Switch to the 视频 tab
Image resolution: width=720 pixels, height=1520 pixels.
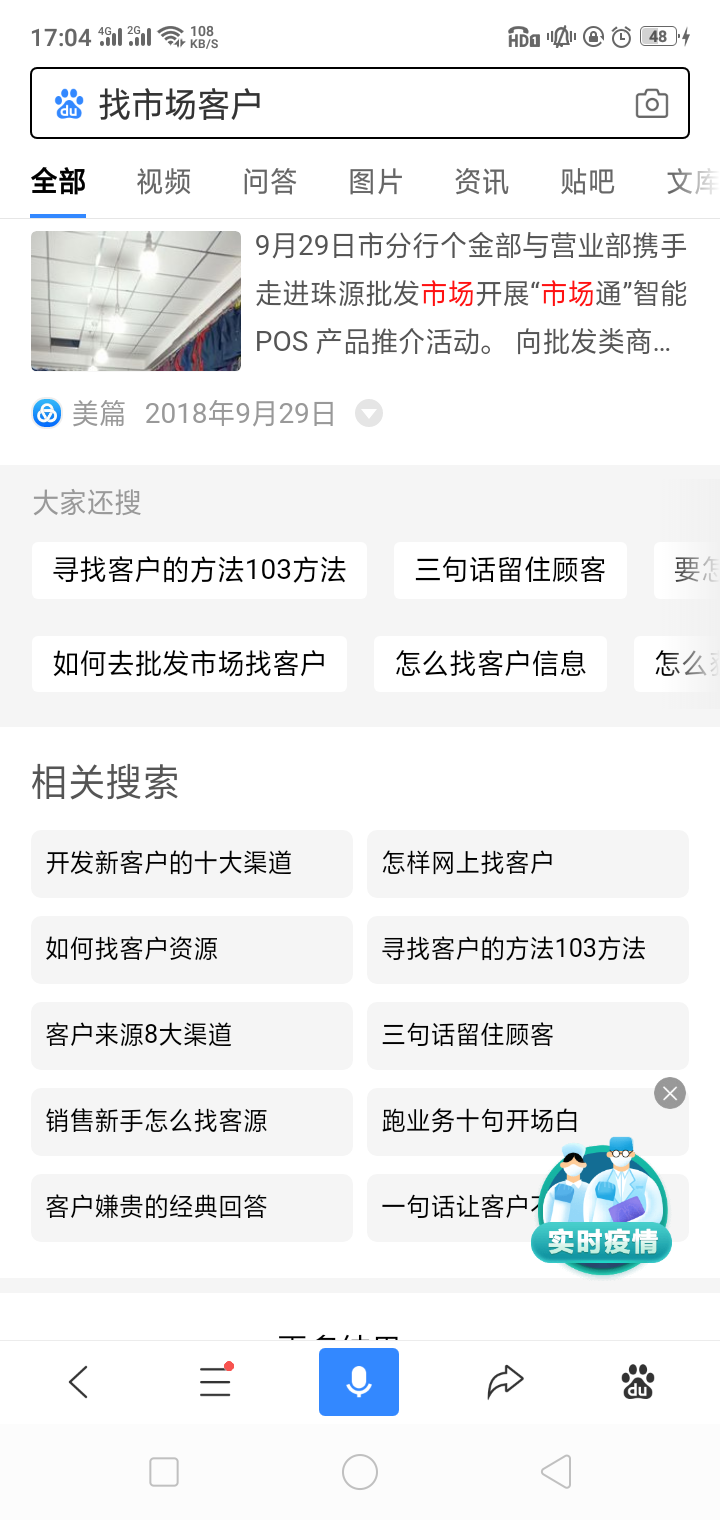pyautogui.click(x=164, y=181)
